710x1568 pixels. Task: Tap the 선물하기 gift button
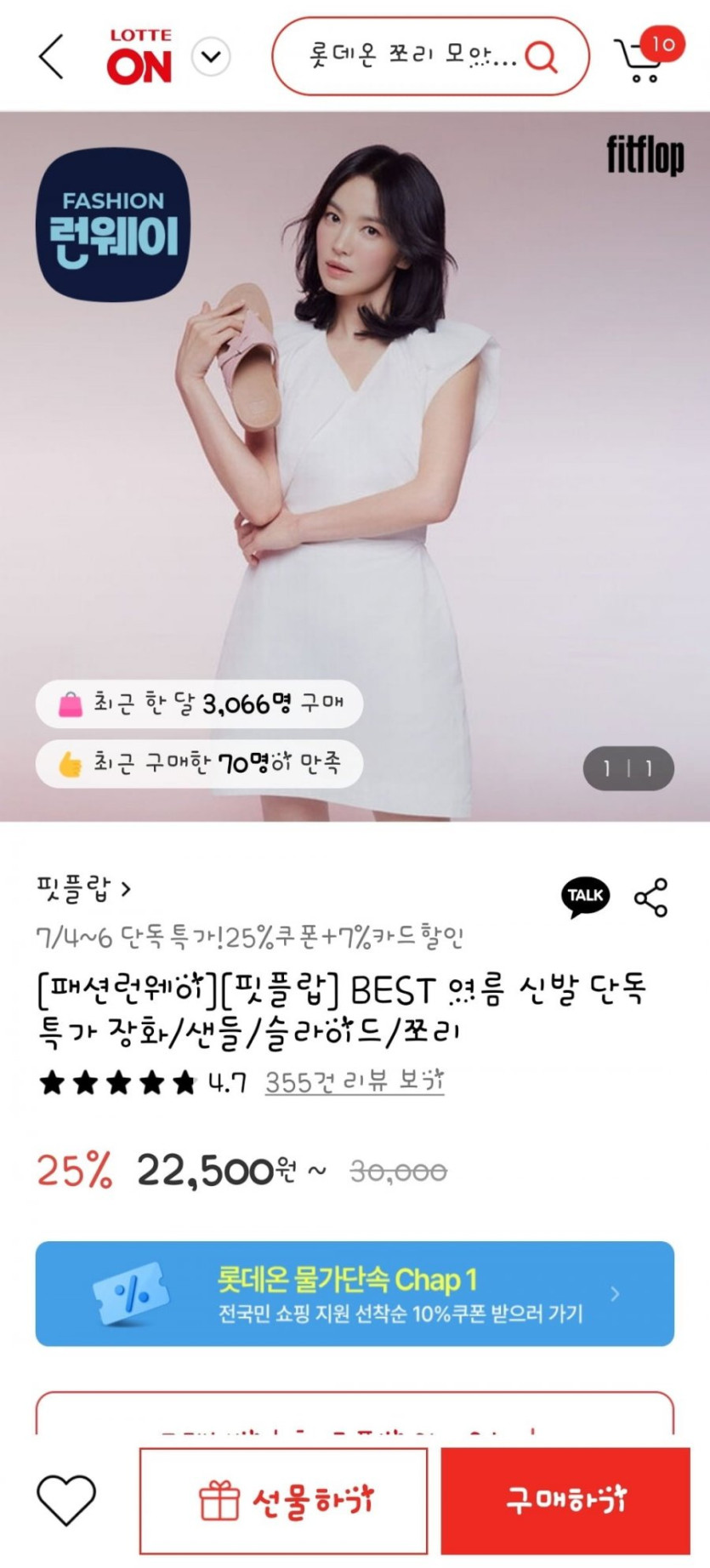pyautogui.click(x=284, y=1501)
